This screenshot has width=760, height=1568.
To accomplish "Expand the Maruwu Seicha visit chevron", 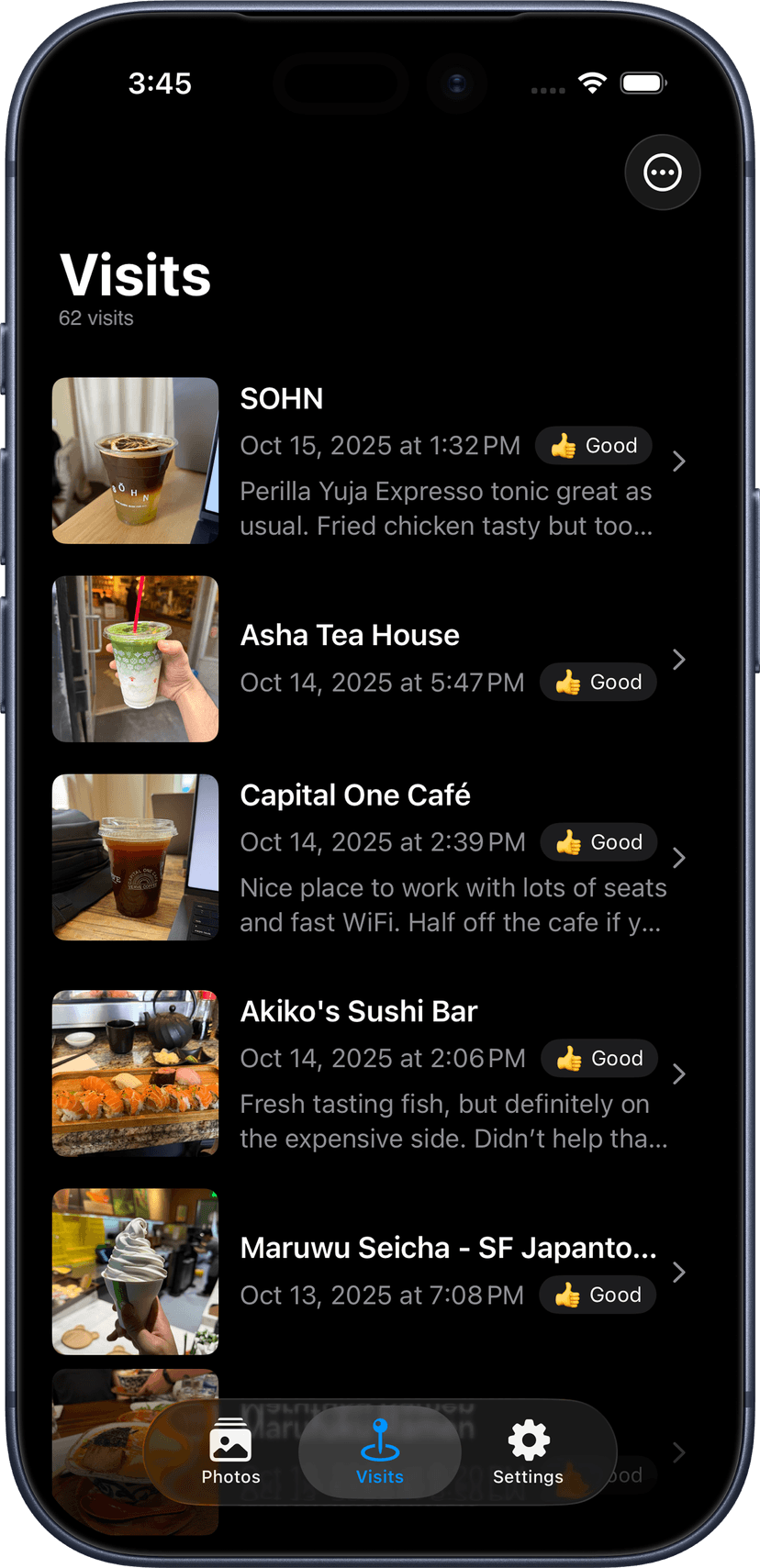I will 679,1272.
